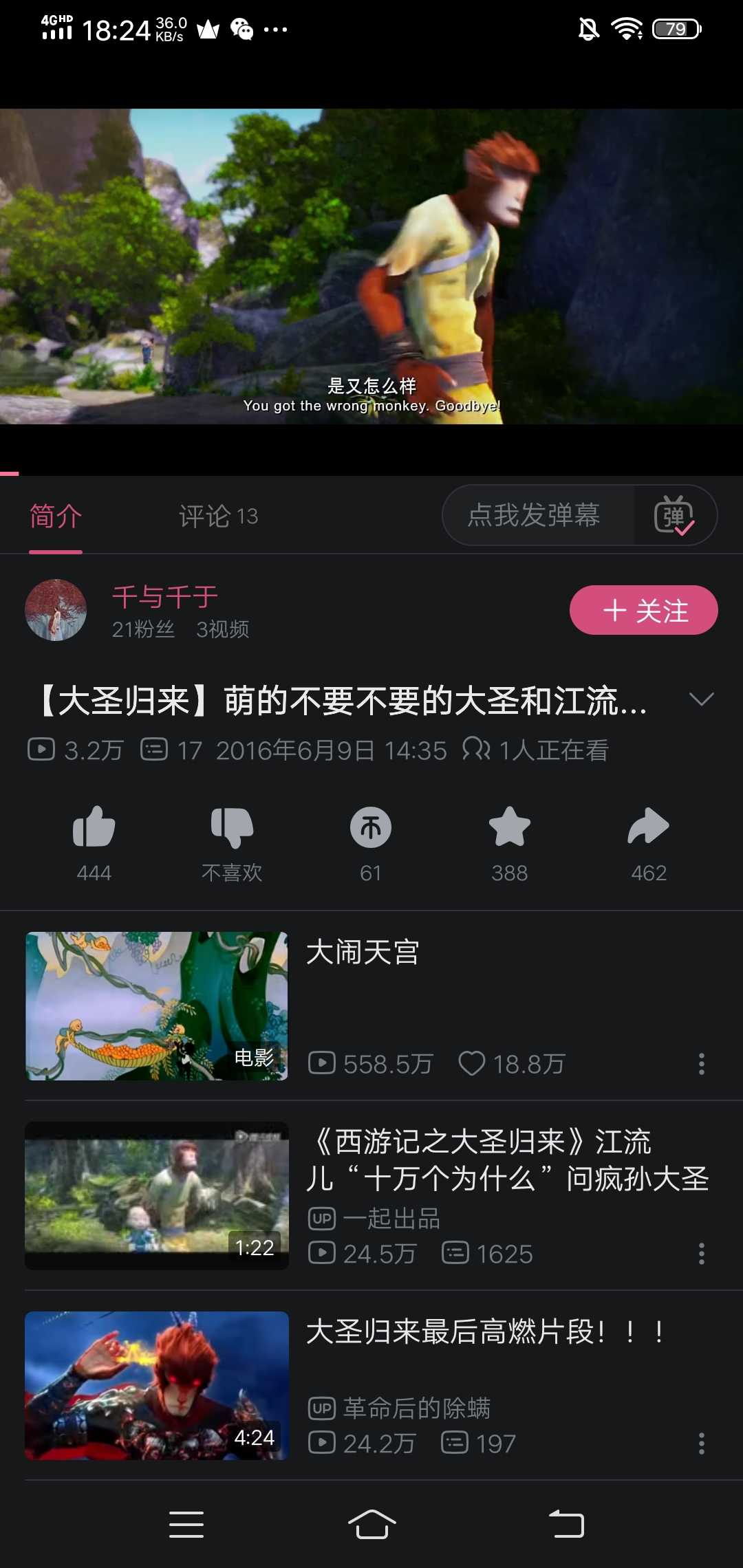Go back with the system back button
Viewport: 743px width, 1568px height.
(566, 1524)
